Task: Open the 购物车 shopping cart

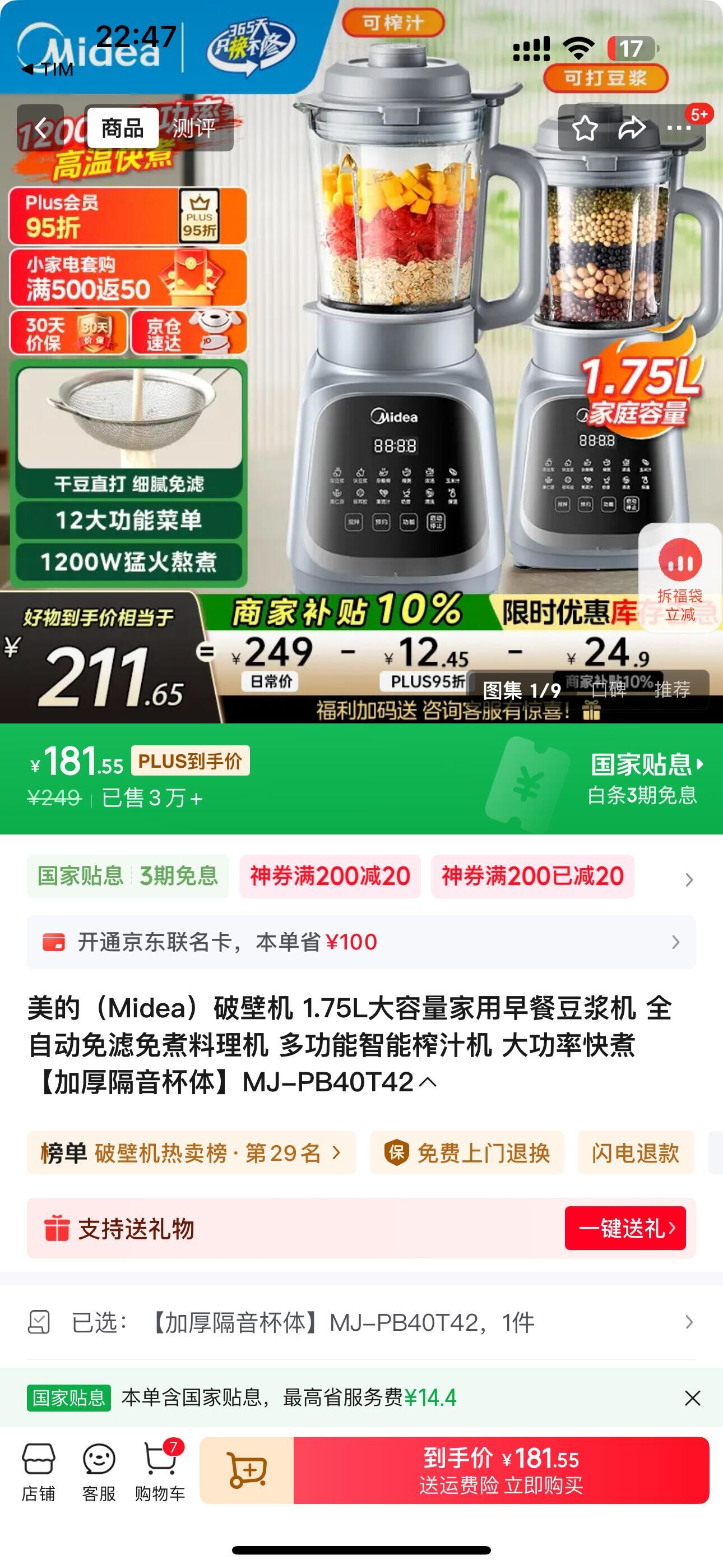Action: click(159, 1472)
